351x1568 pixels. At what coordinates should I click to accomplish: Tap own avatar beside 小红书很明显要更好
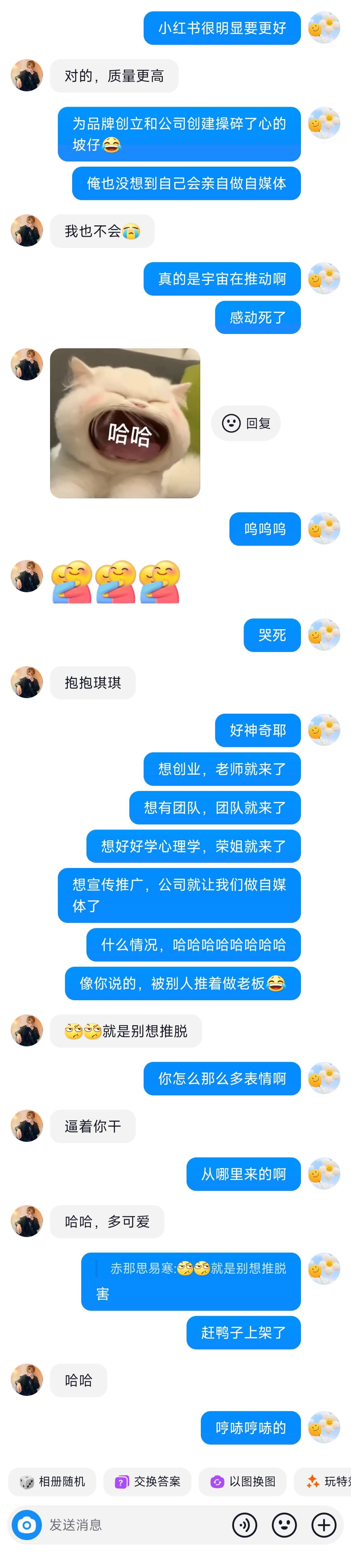(324, 27)
